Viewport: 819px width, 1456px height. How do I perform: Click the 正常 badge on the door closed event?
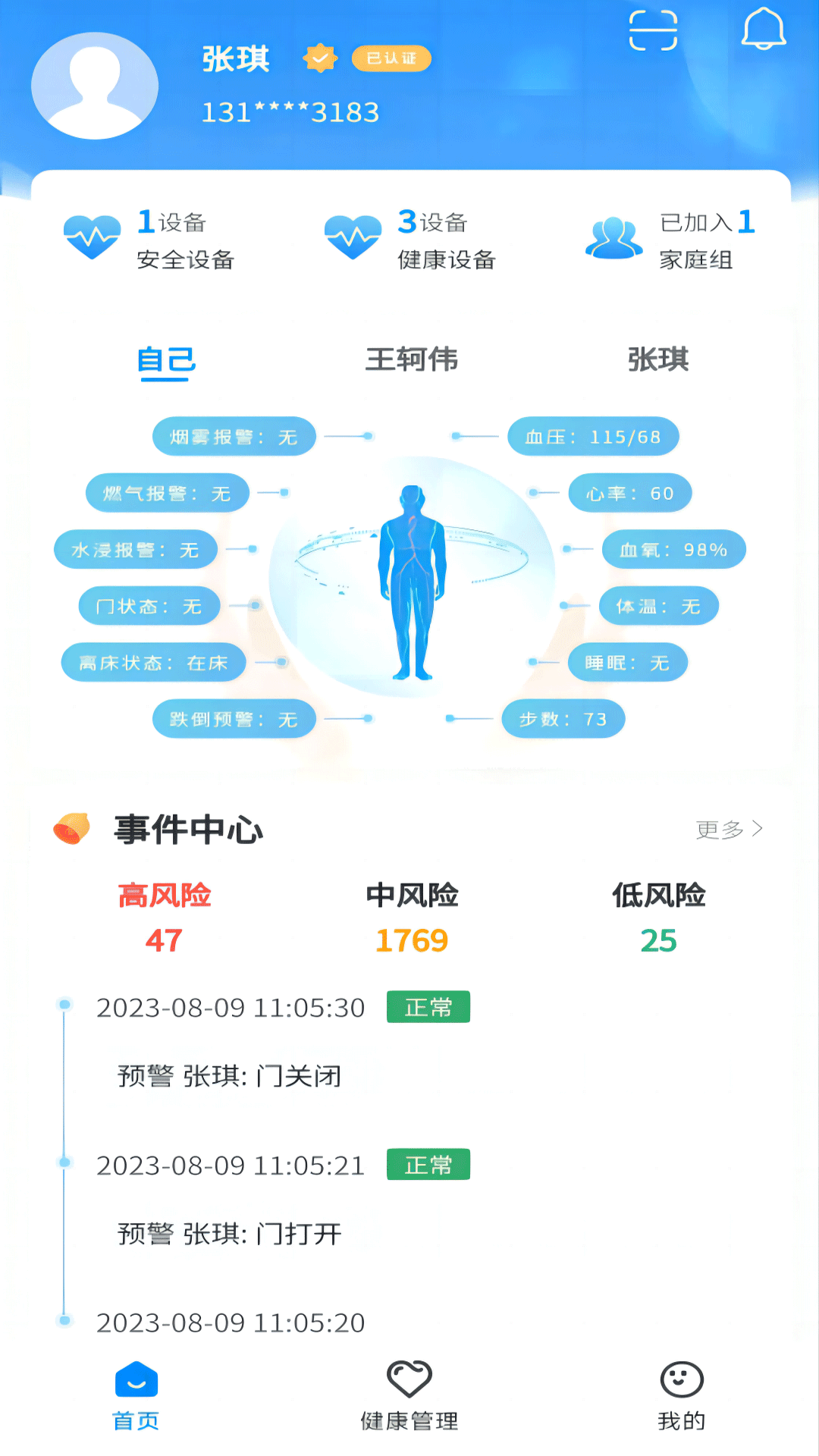[428, 1007]
